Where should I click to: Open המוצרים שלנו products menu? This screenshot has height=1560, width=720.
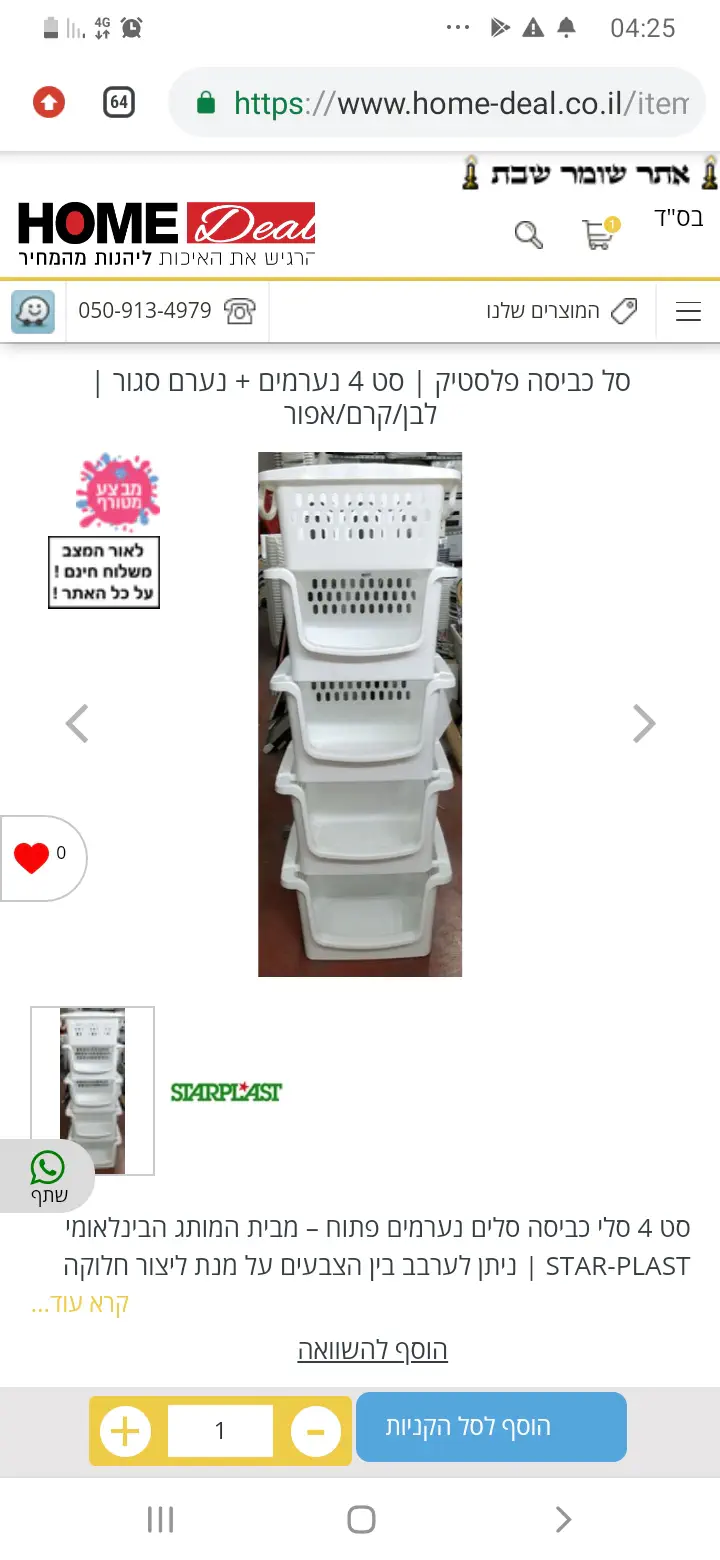[560, 311]
